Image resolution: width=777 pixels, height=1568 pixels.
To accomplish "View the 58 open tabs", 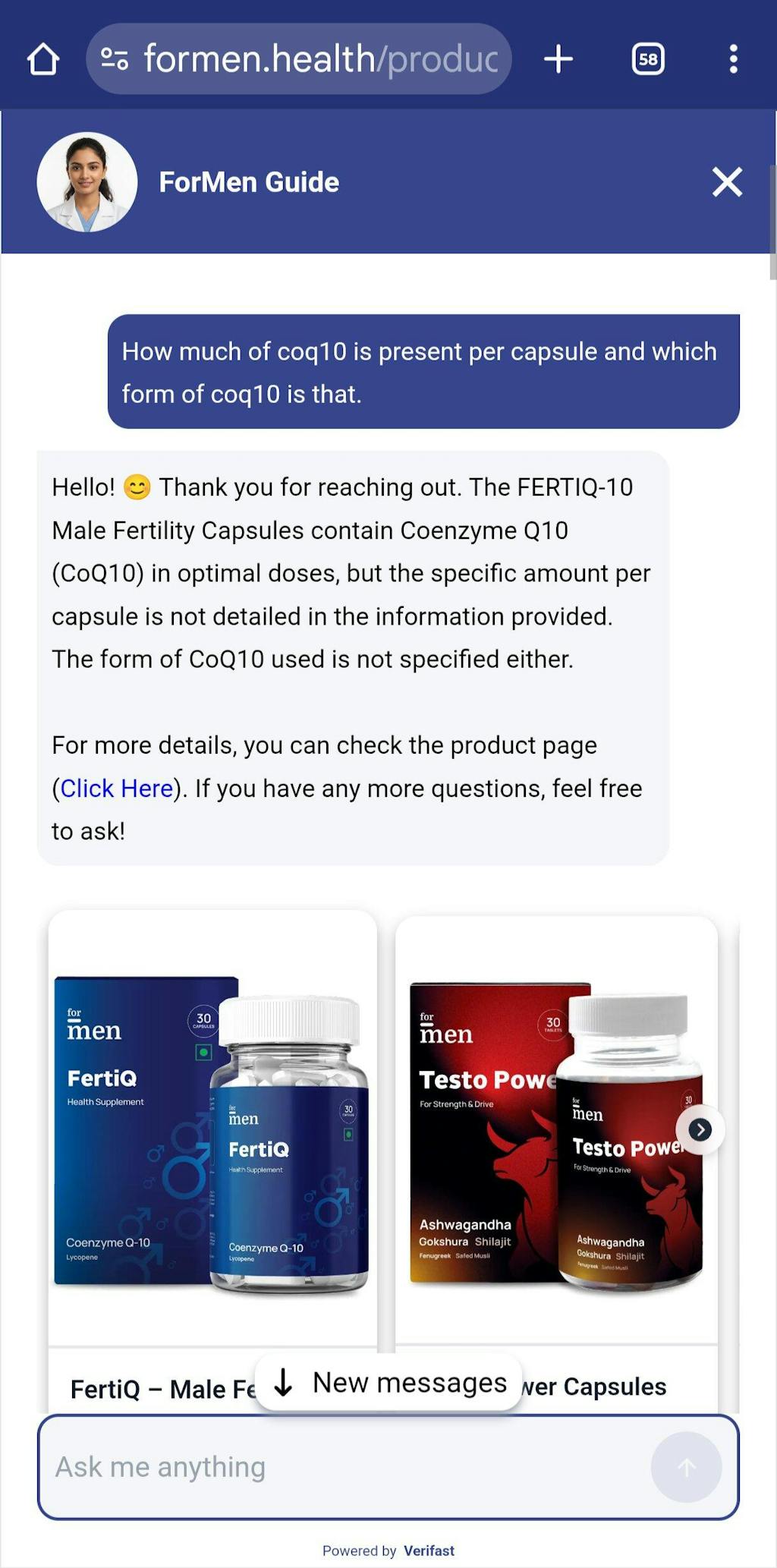I will 648,59.
